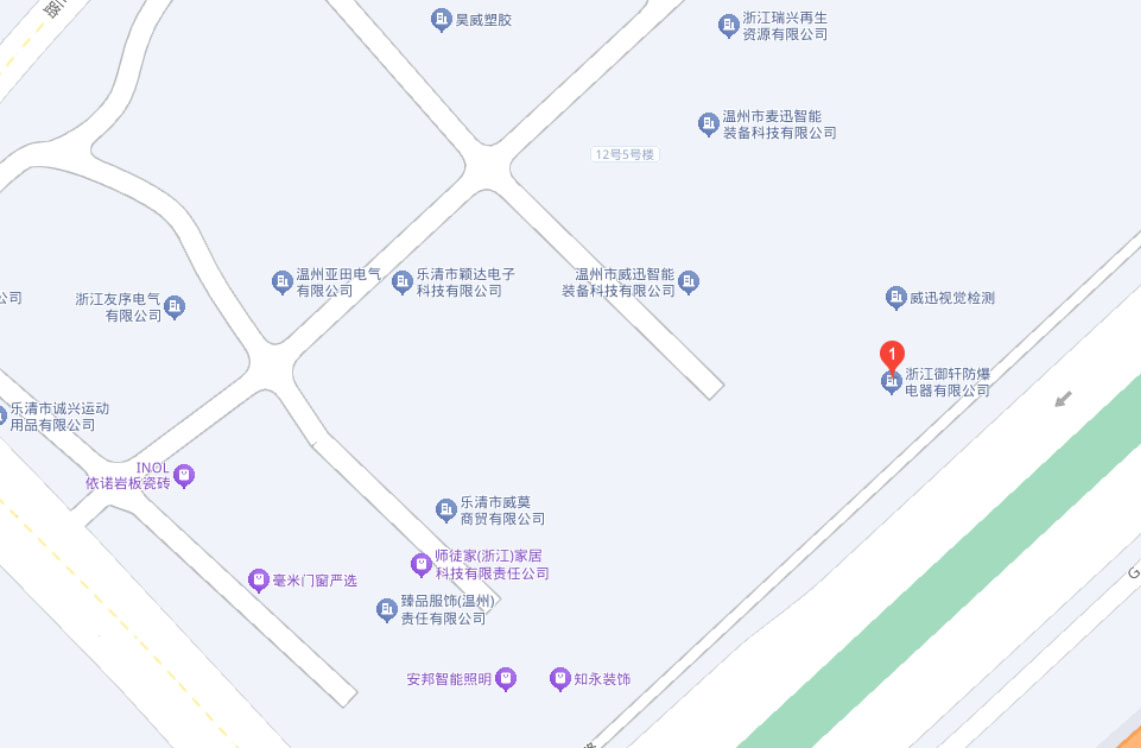Open 浙江瑞兴再生资源有限公司 marker

pos(729,26)
